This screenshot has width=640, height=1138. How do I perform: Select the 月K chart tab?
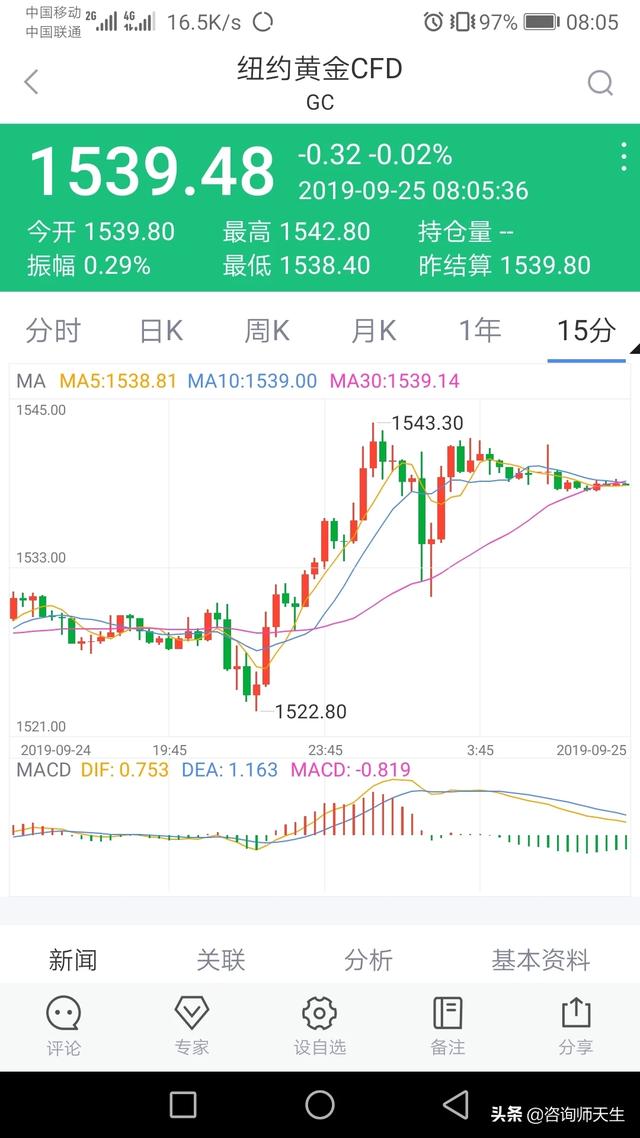click(374, 331)
